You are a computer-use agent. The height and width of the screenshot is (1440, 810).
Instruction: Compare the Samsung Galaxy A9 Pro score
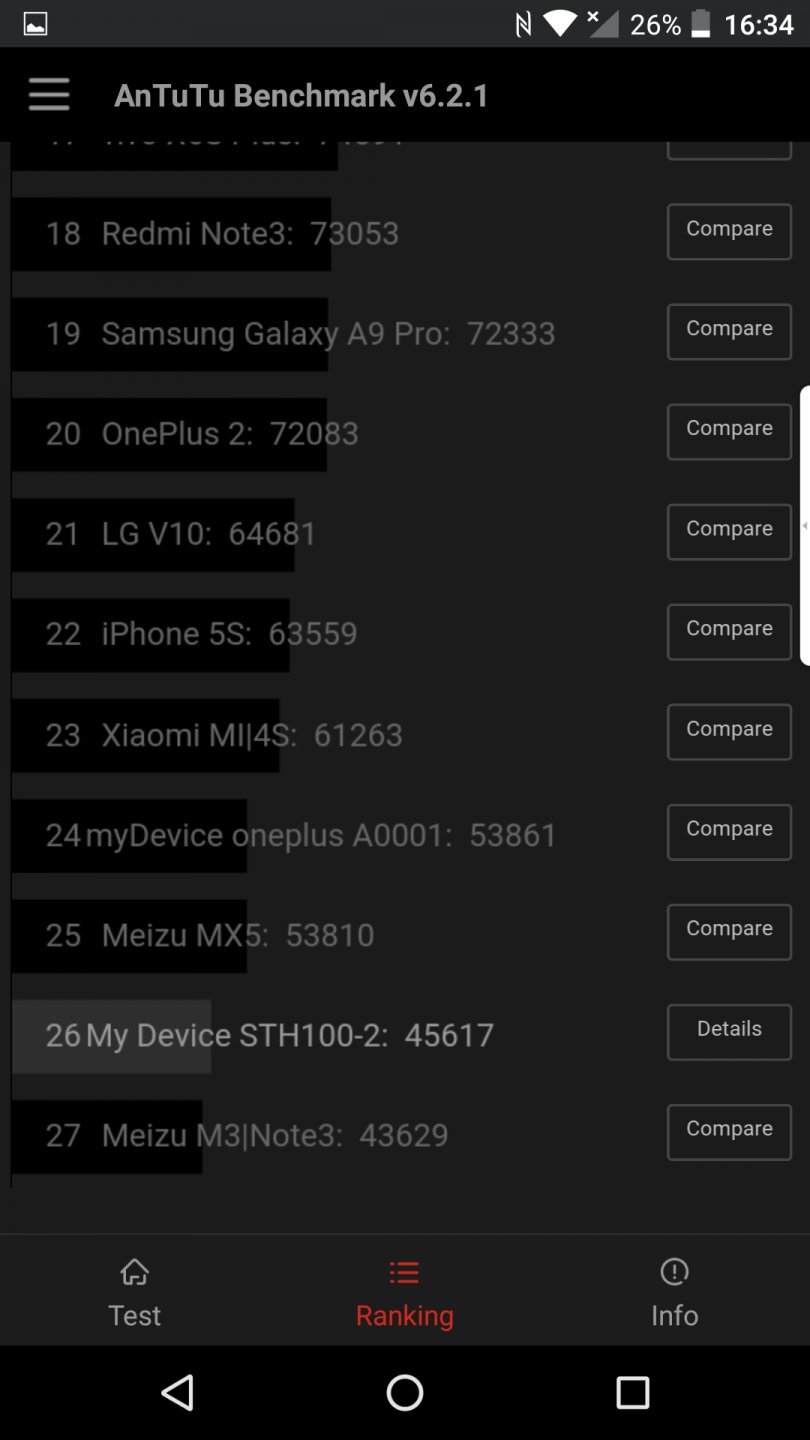pos(728,331)
